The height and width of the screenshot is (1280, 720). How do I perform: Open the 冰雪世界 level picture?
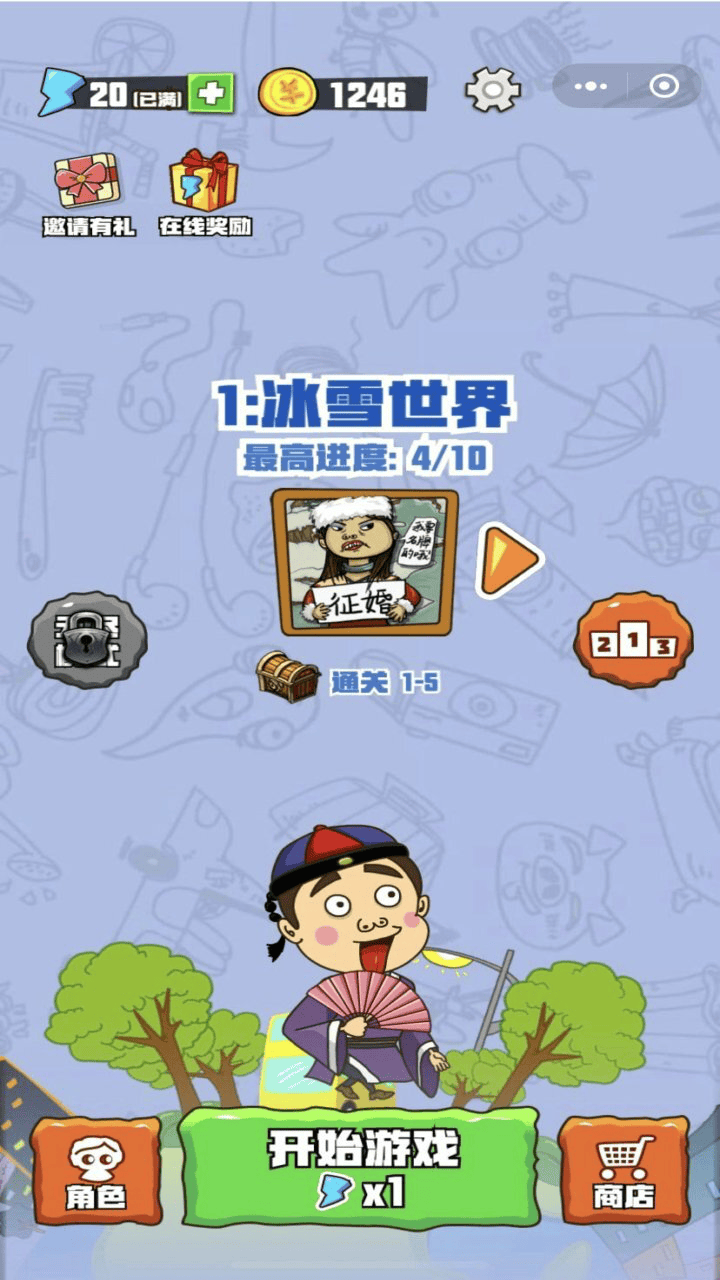(365, 562)
